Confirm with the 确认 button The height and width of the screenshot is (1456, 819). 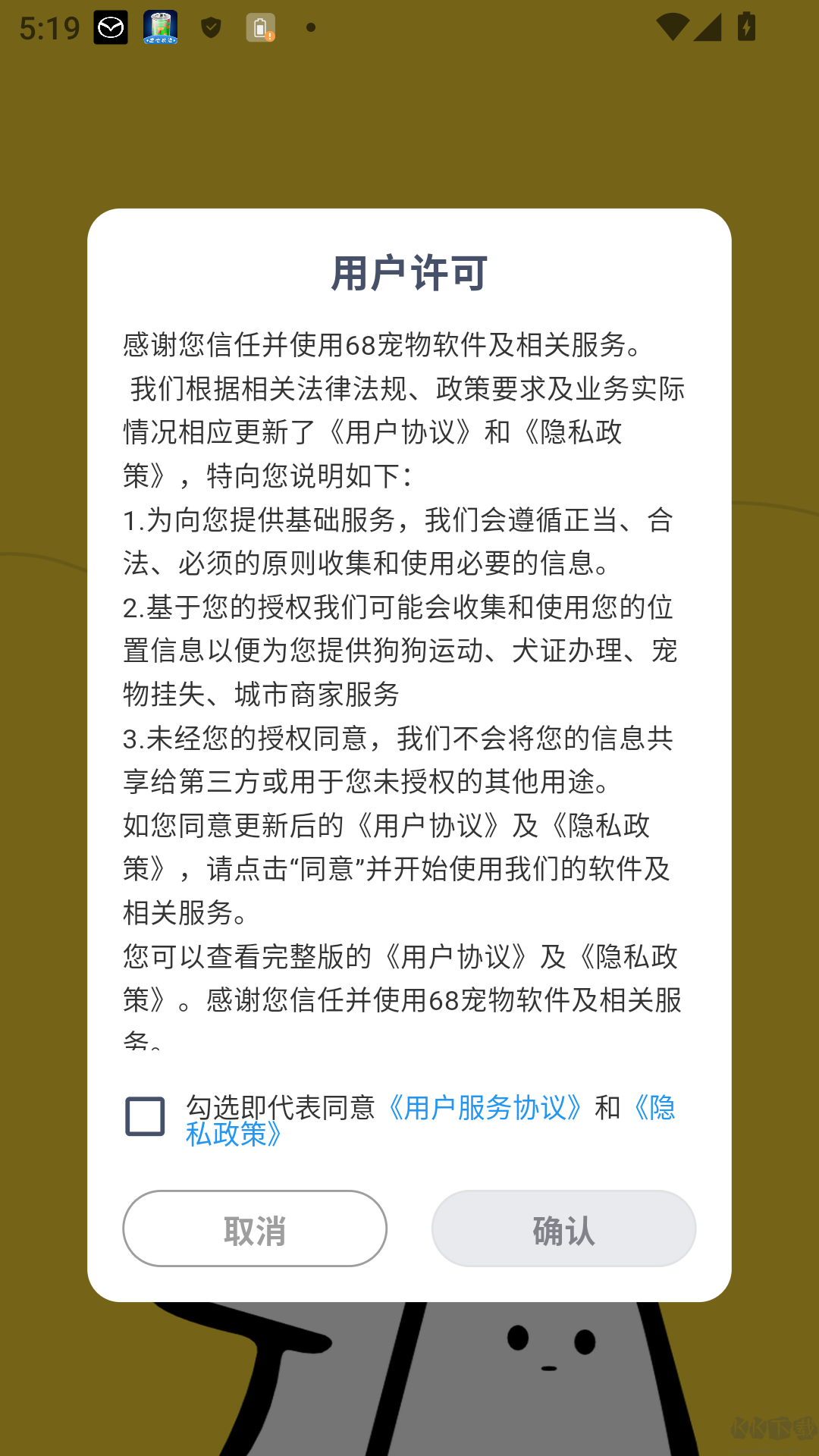click(x=563, y=1228)
